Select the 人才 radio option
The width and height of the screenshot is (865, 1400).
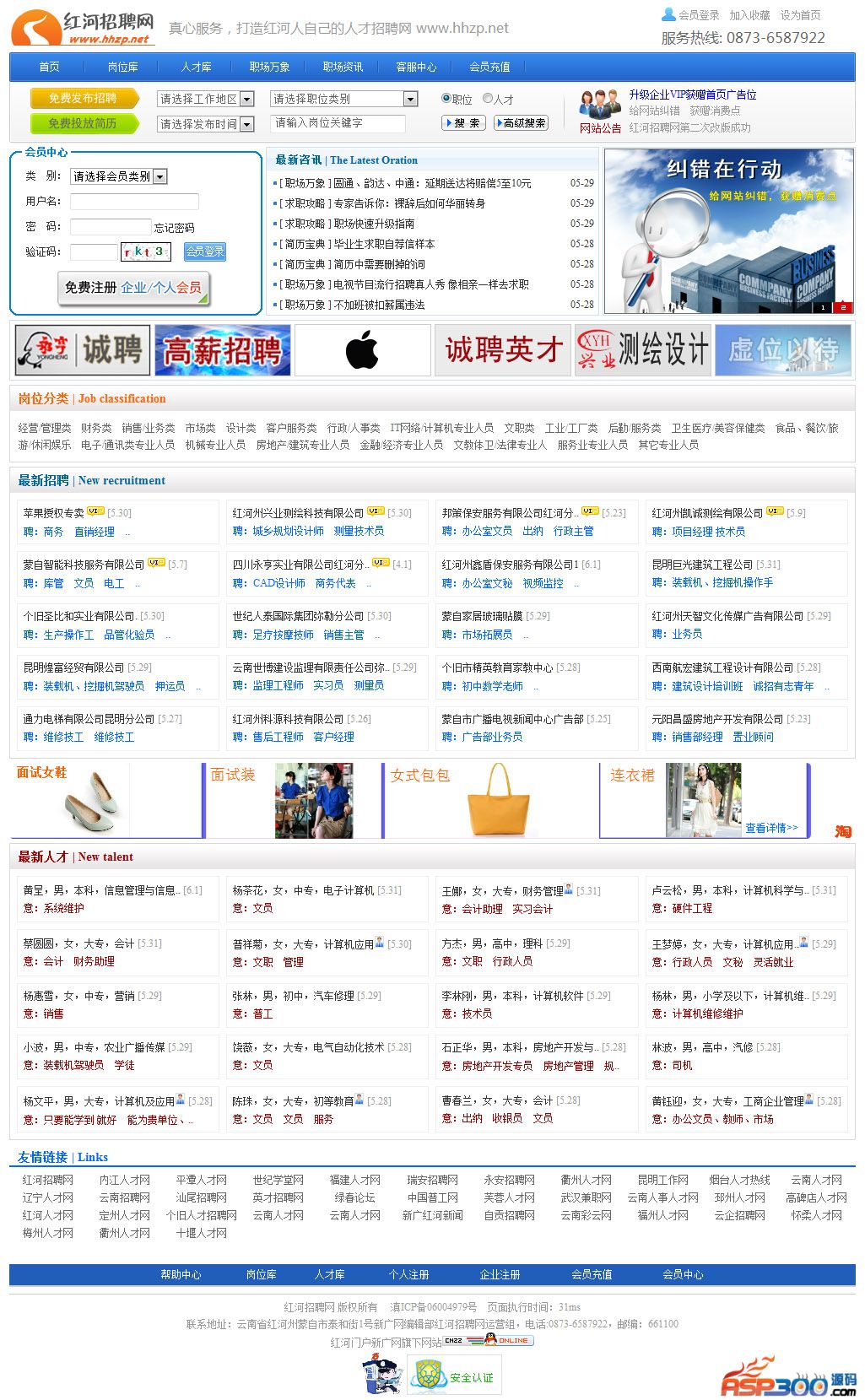pyautogui.click(x=488, y=99)
